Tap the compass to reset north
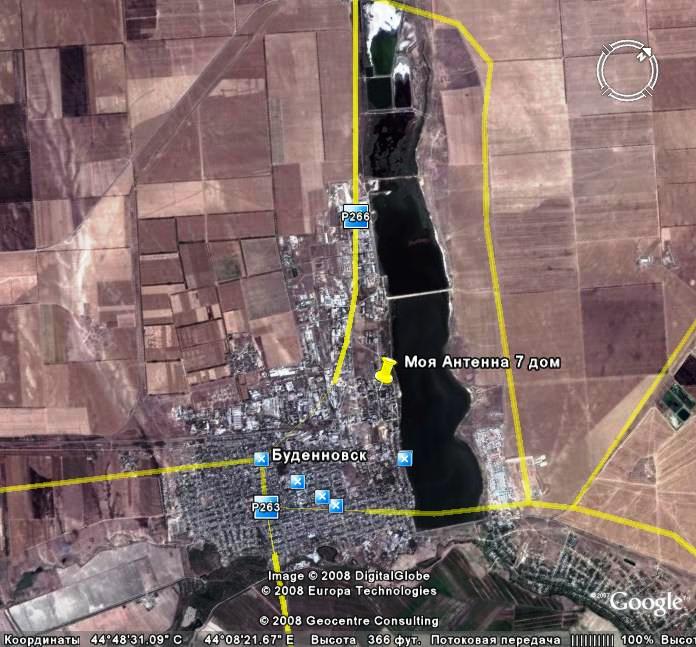696x647 pixels. [626, 69]
